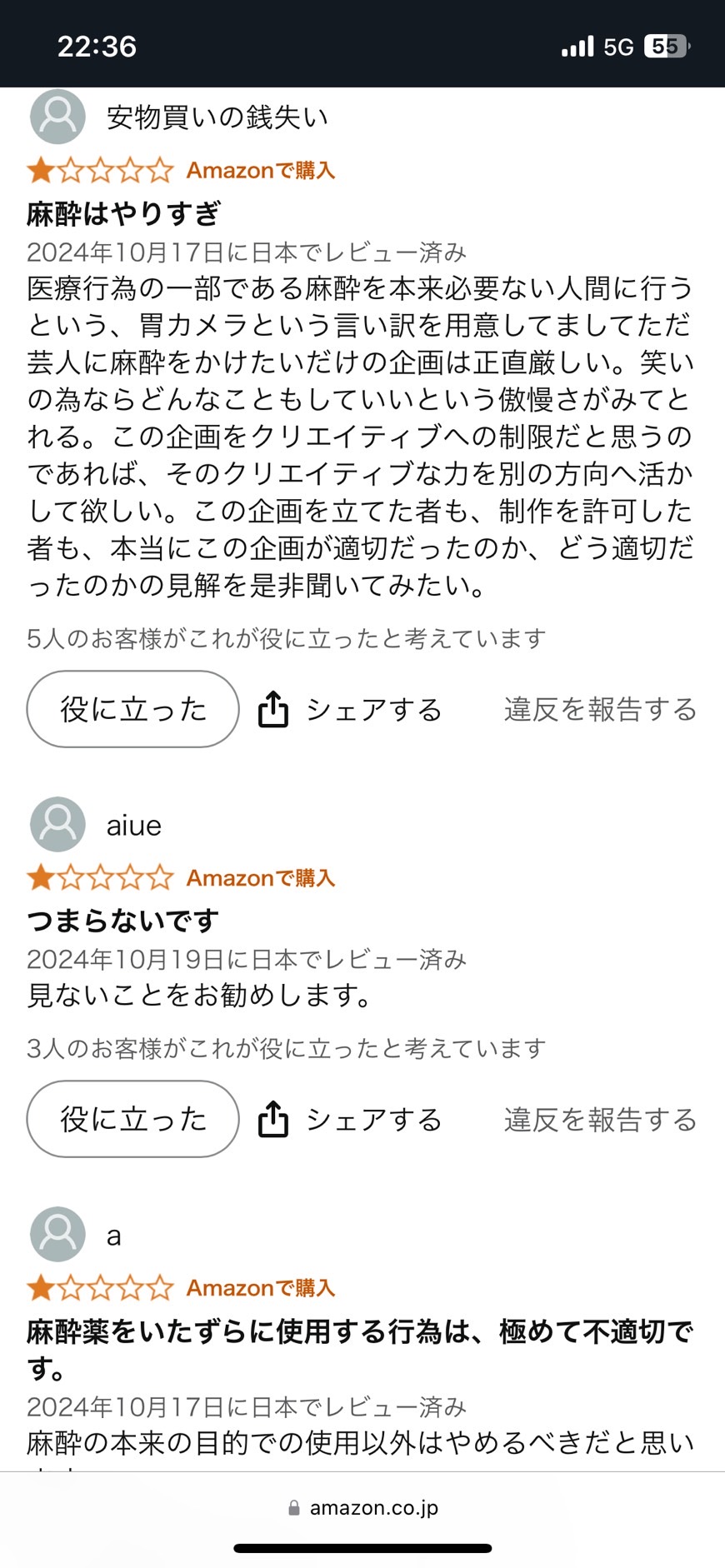725x1568 pixels.
Task: Share aiue's つまらないです review
Action: point(350,1119)
